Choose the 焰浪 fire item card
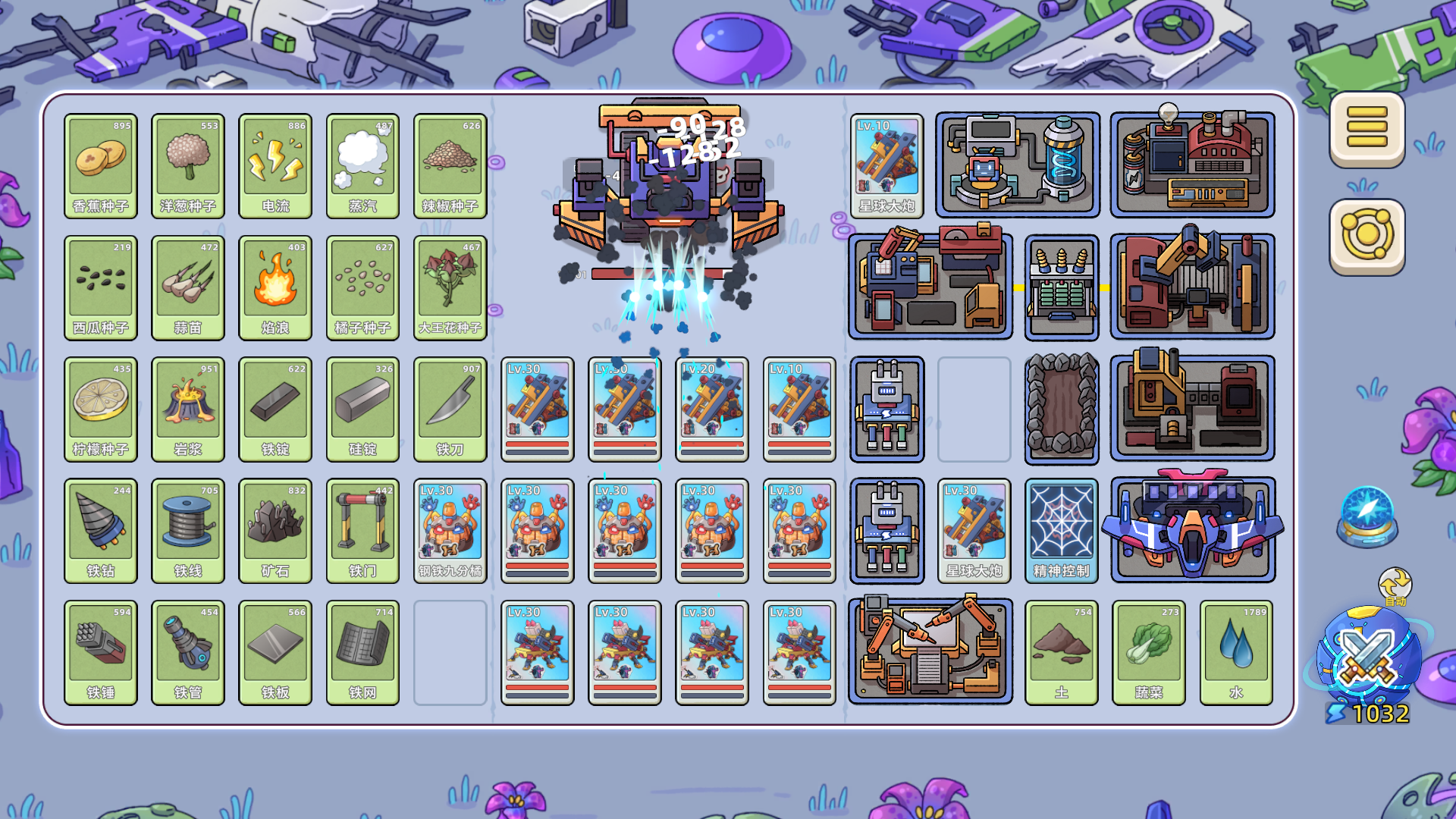This screenshot has width=1456, height=819. tap(275, 287)
